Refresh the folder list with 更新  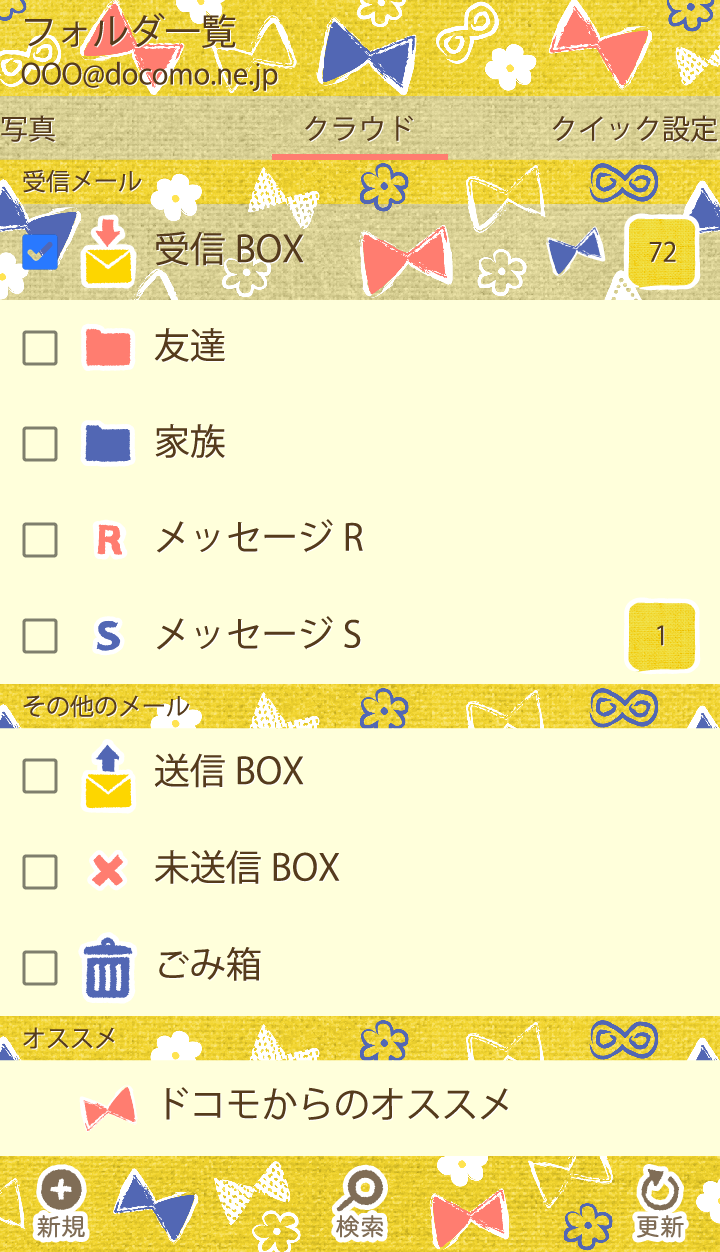tap(660, 1205)
